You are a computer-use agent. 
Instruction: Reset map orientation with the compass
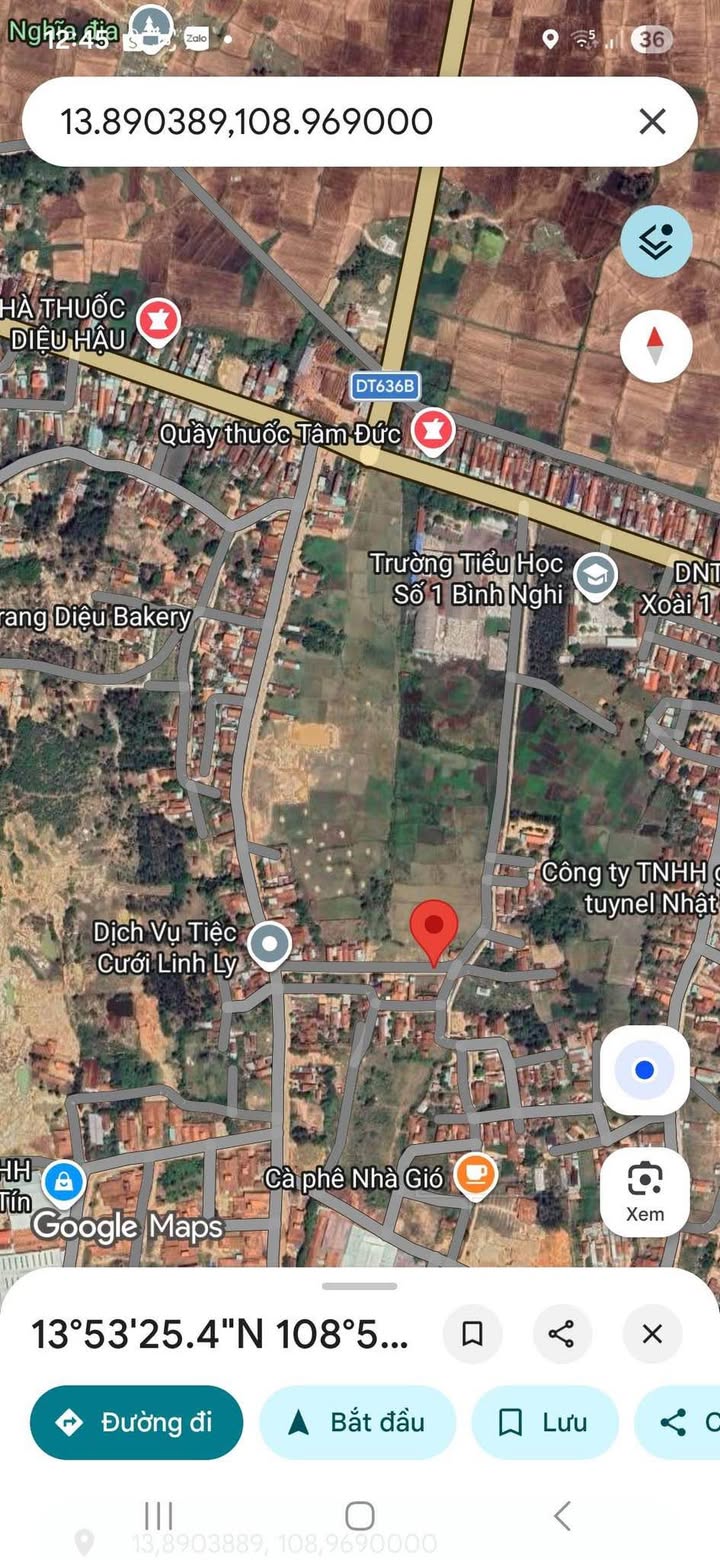[655, 346]
